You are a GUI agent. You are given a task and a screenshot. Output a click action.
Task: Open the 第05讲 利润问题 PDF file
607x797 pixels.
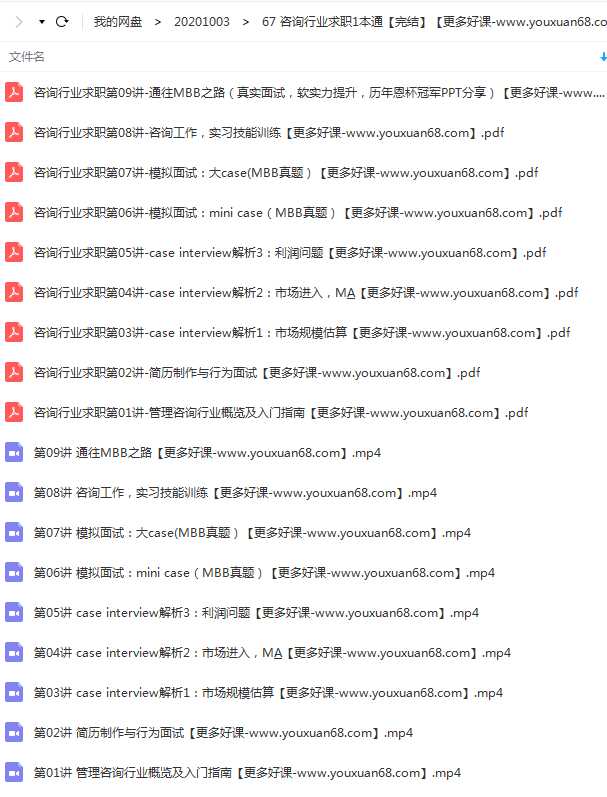click(289, 253)
